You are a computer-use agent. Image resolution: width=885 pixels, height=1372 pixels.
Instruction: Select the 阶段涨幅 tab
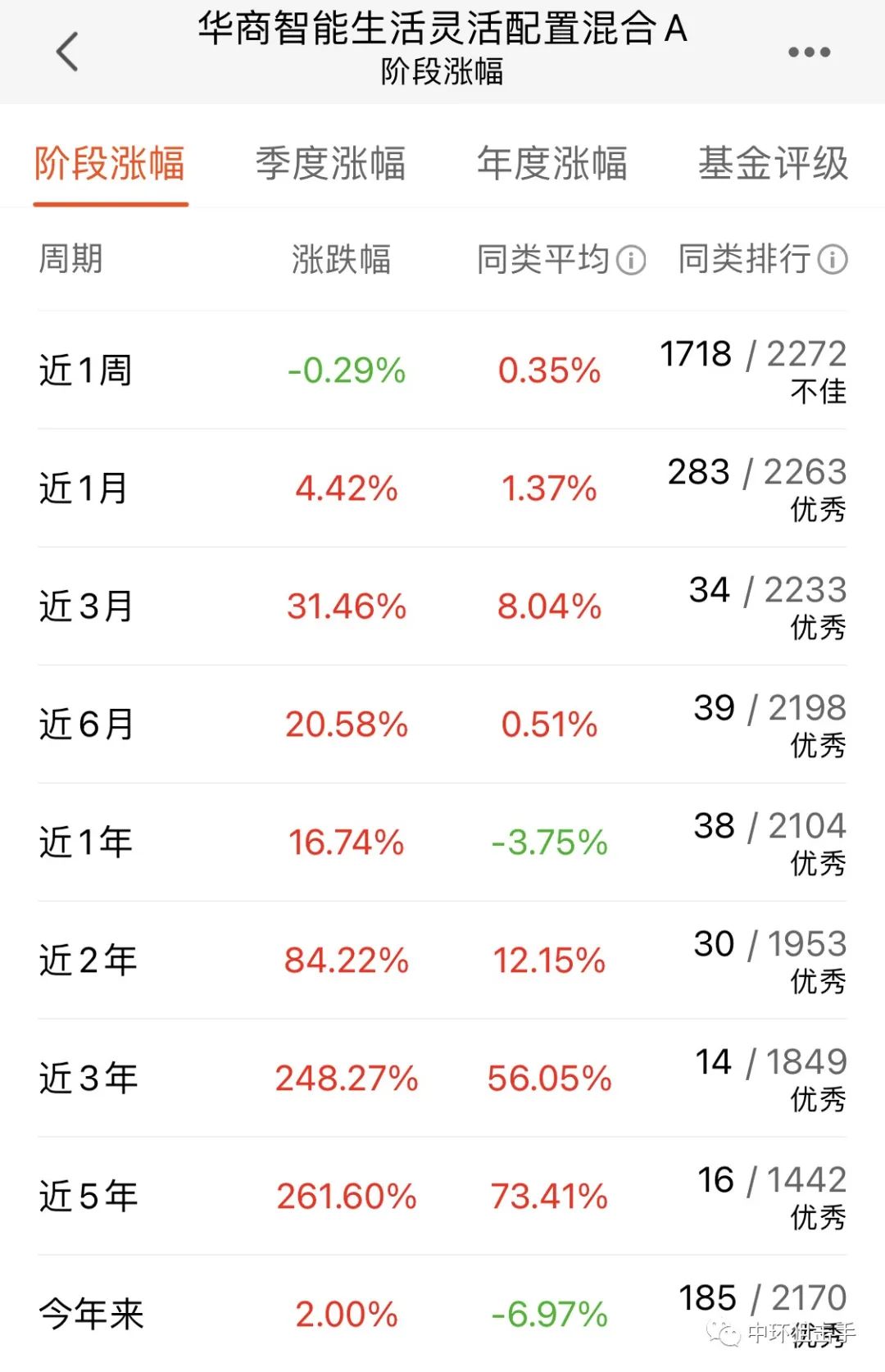[110, 164]
